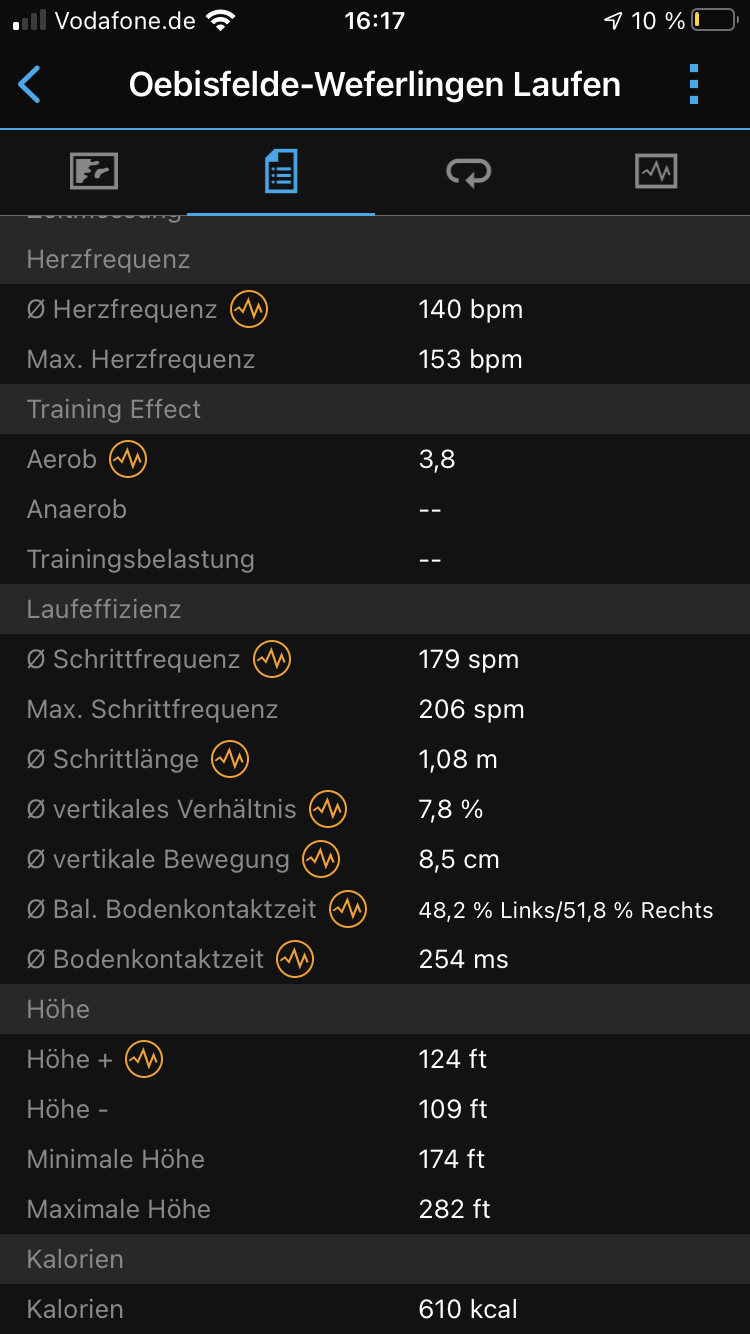Open chart icon next to Aerob
Image resolution: width=750 pixels, height=1334 pixels.
point(128,460)
